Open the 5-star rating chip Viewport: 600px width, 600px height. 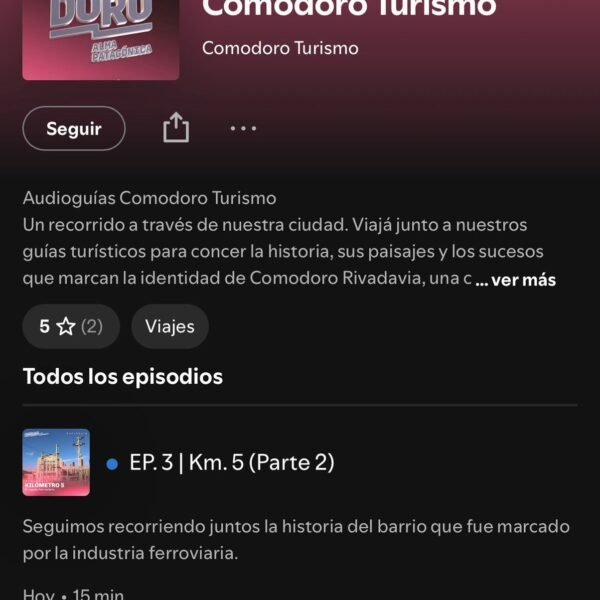tap(71, 326)
